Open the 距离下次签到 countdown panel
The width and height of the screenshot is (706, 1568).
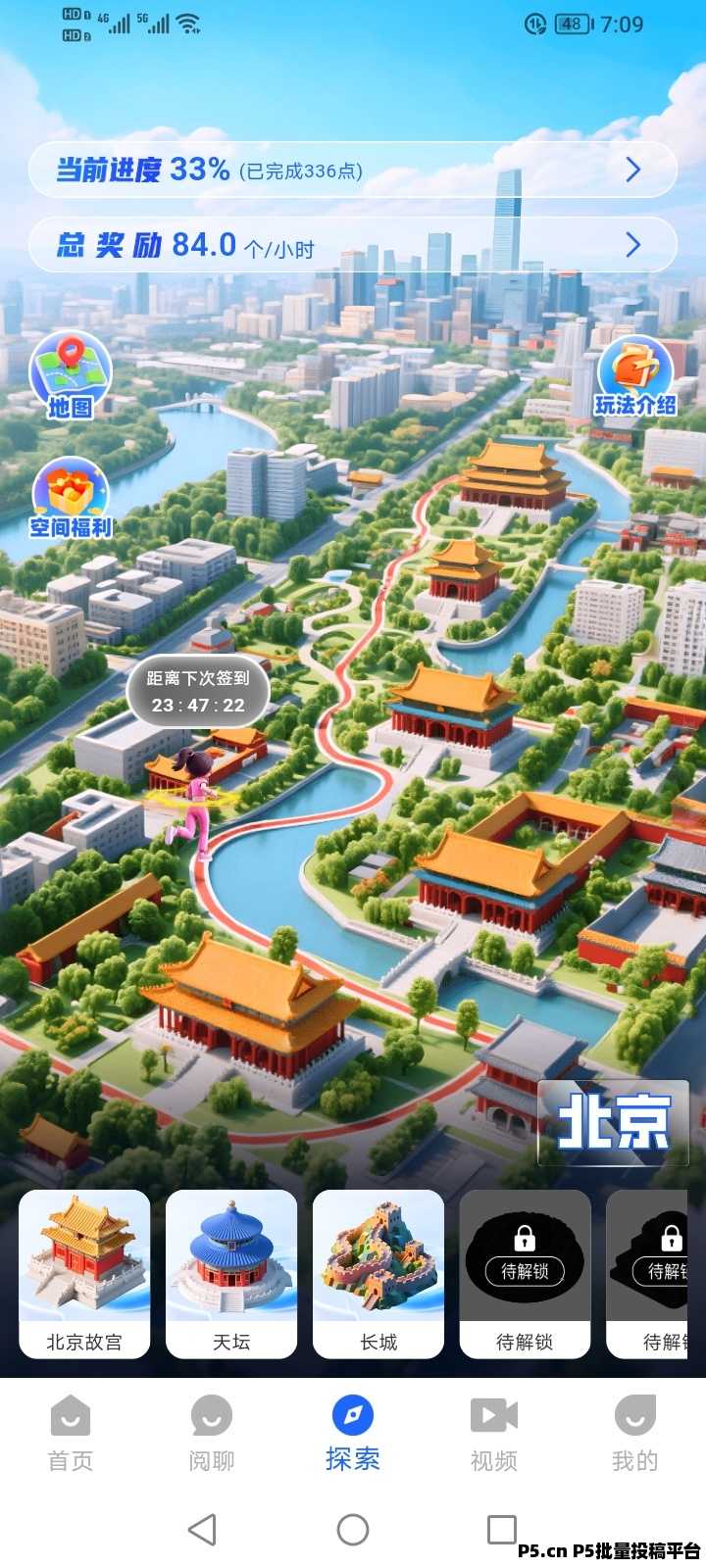coord(199,691)
